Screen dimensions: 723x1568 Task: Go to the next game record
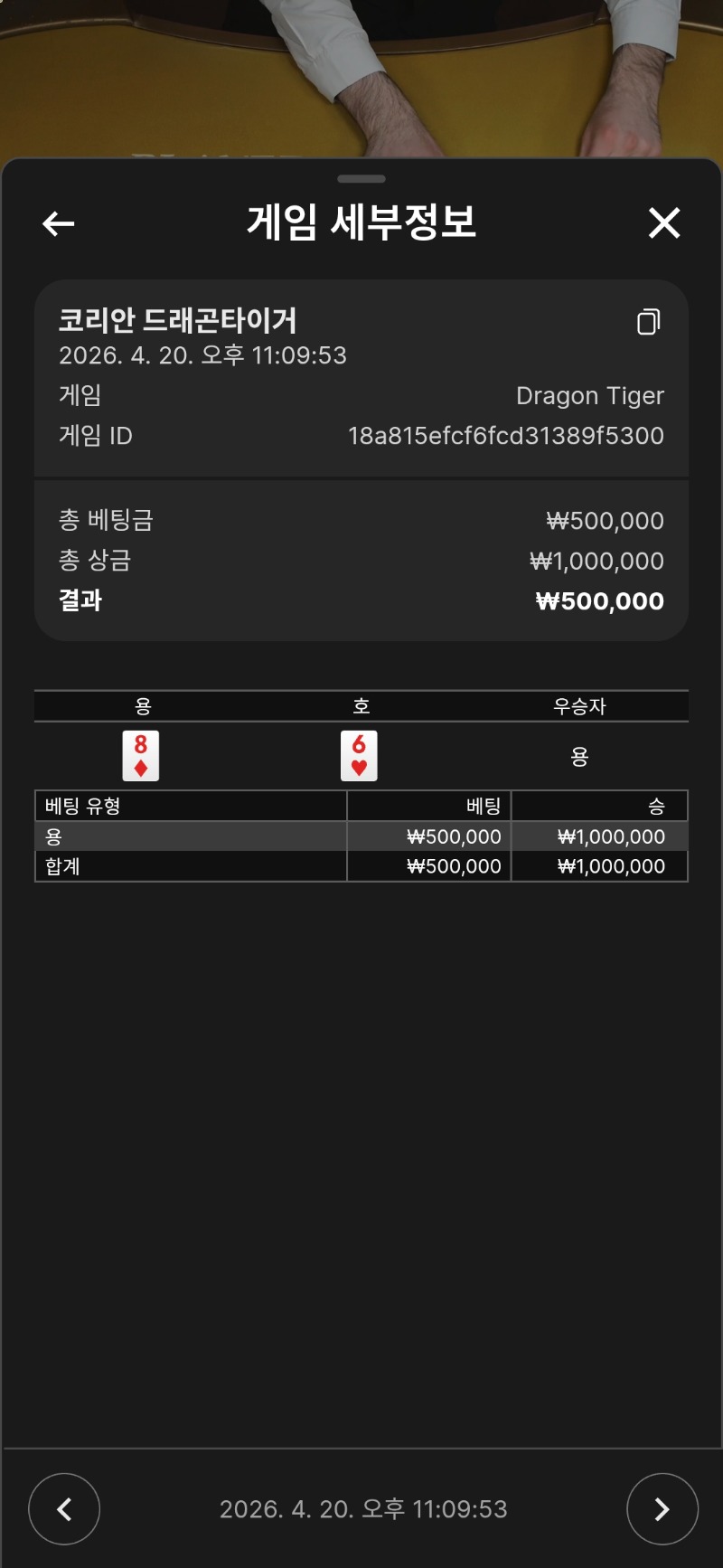tap(662, 1508)
